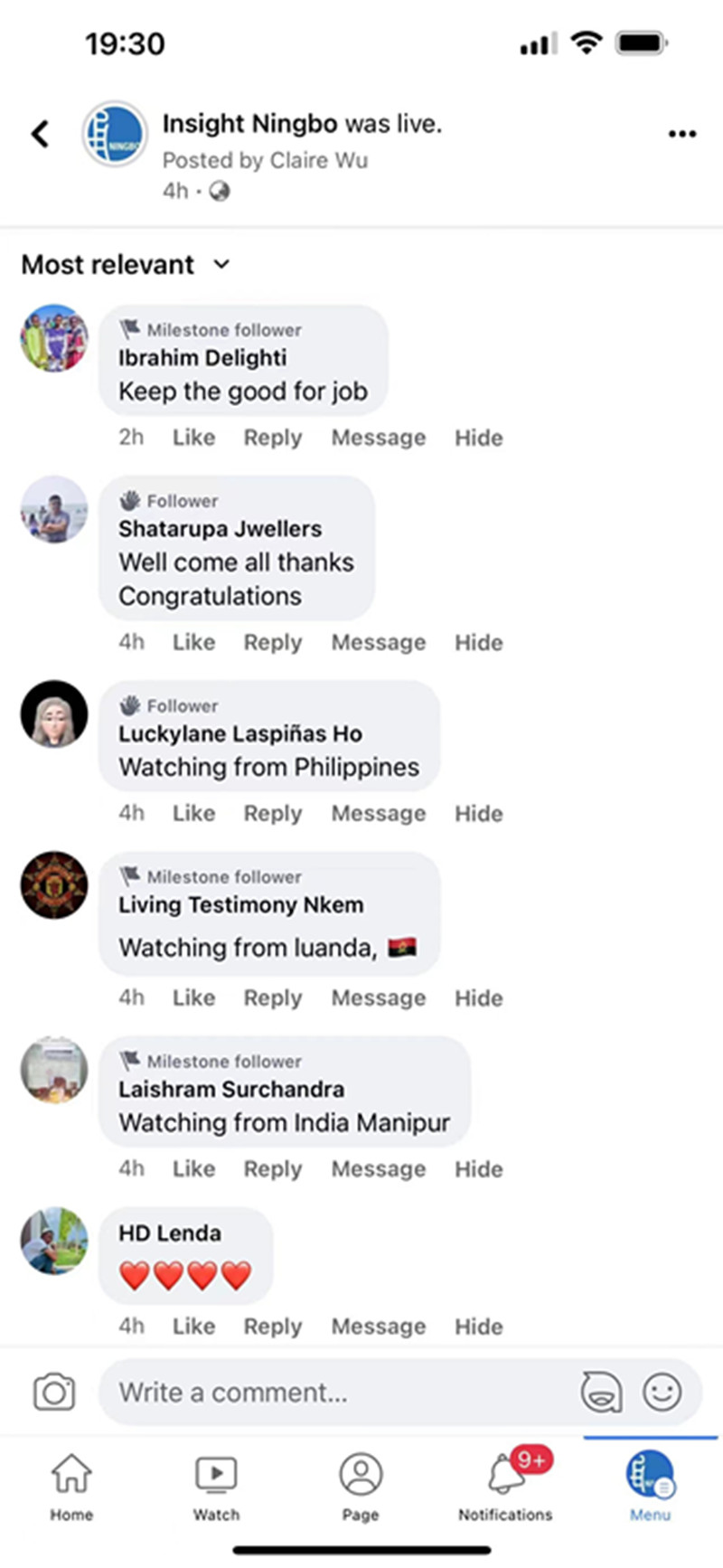Like HD Lenda's hearts comment
The width and height of the screenshot is (723, 1568).
(x=193, y=1327)
